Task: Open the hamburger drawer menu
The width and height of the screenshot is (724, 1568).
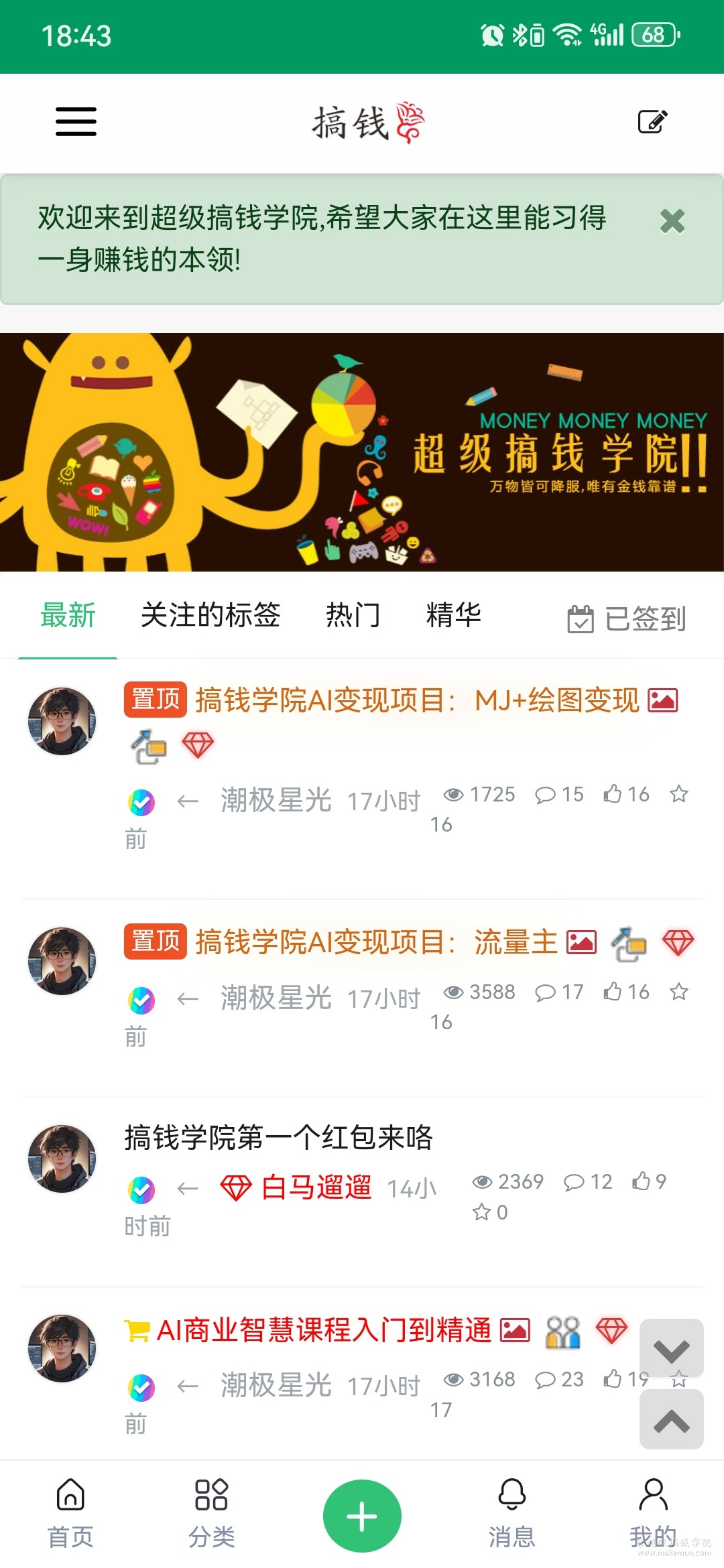Action: [76, 122]
